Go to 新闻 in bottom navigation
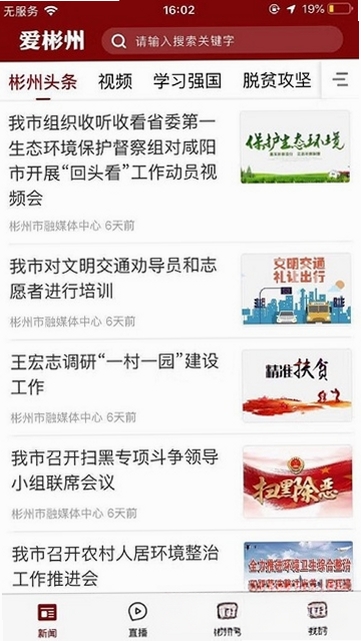The image size is (361, 641). [47, 620]
